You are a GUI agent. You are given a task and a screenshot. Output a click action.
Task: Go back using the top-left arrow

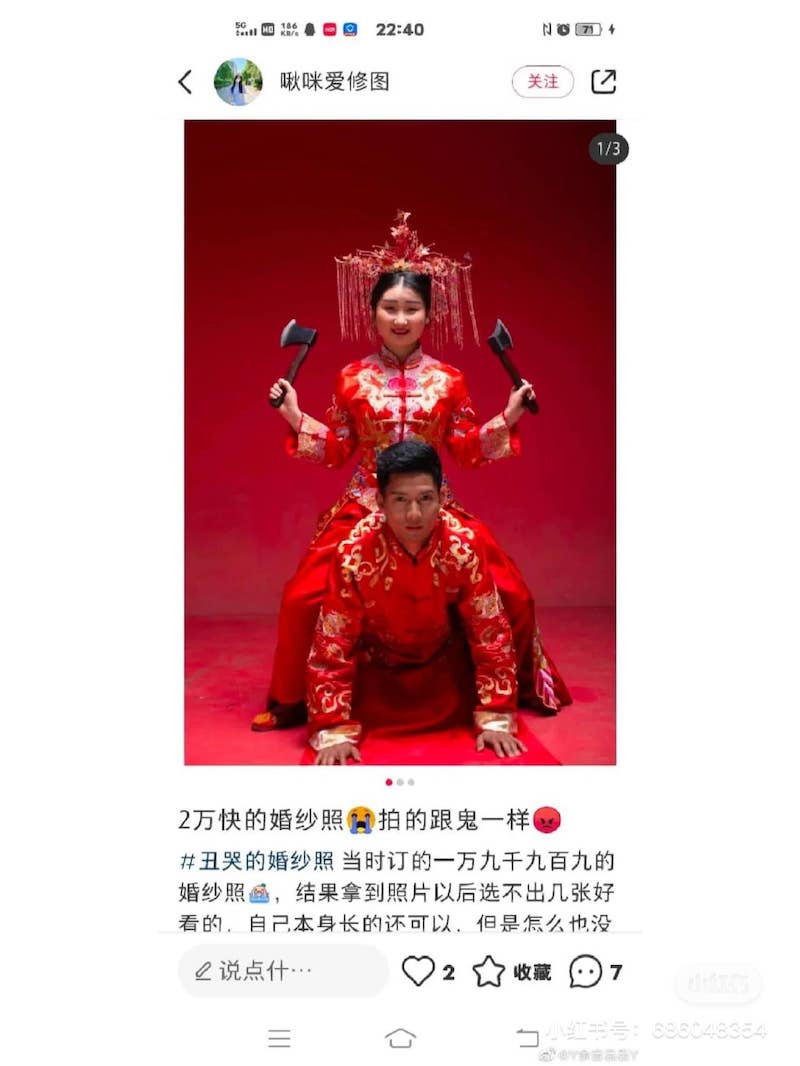[185, 82]
